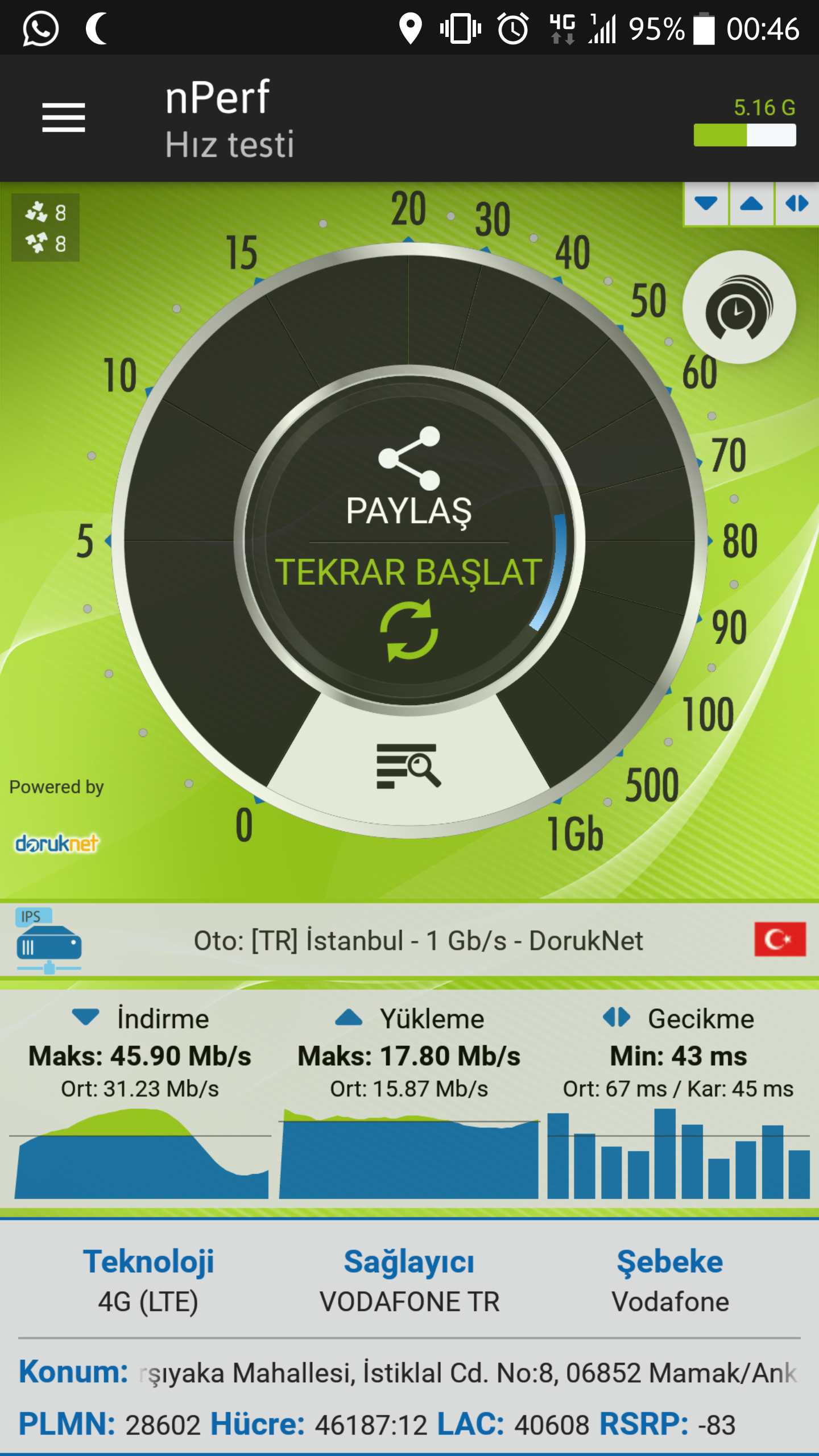
Task: Select the download arrow test mode
Action: click(706, 204)
